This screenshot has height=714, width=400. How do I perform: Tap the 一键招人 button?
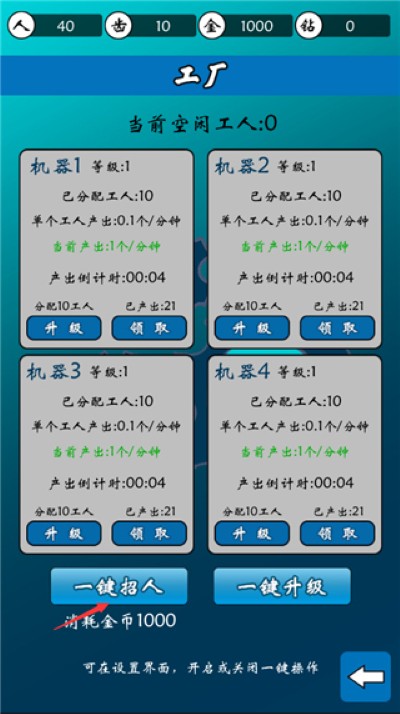[119, 586]
